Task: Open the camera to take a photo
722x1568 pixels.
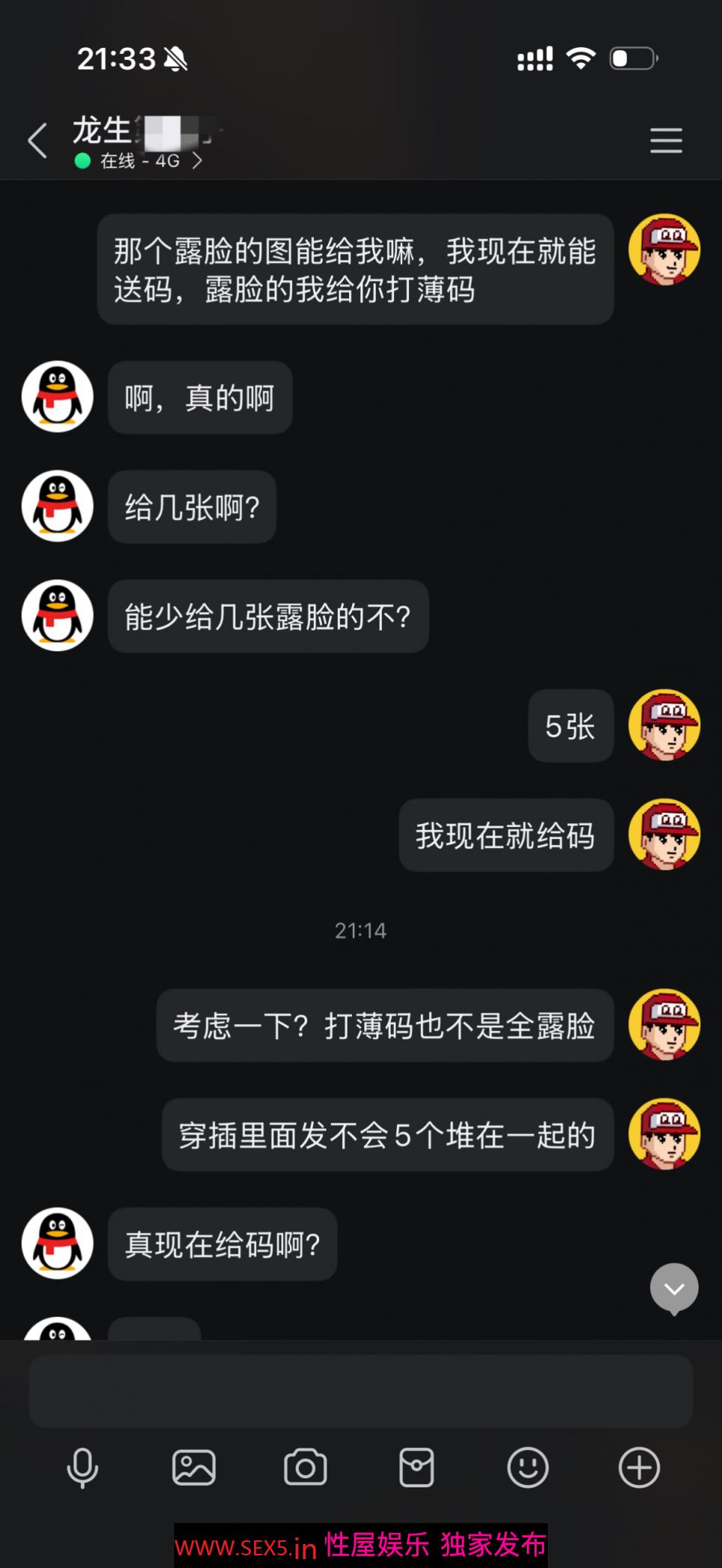Action: [305, 1467]
